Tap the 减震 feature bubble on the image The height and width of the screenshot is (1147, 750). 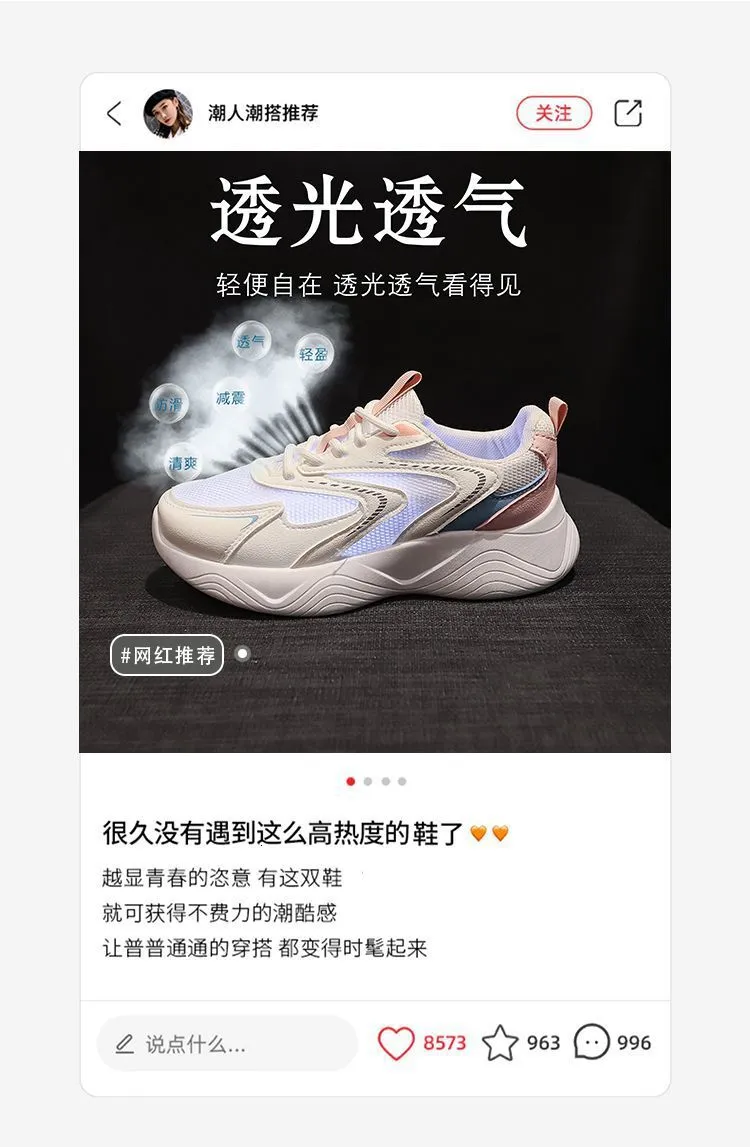tap(233, 395)
